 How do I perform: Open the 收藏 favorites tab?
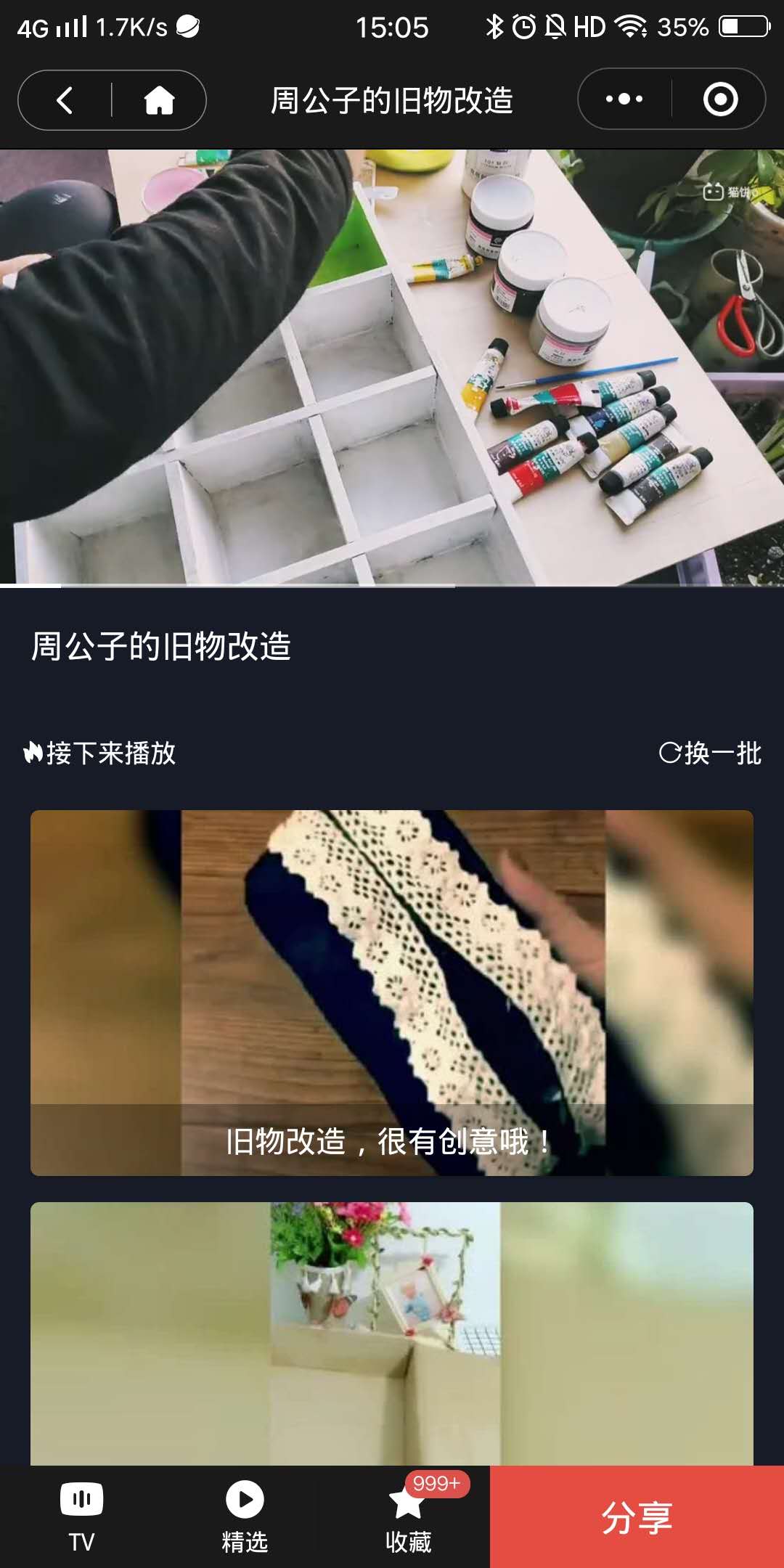coord(408,1516)
